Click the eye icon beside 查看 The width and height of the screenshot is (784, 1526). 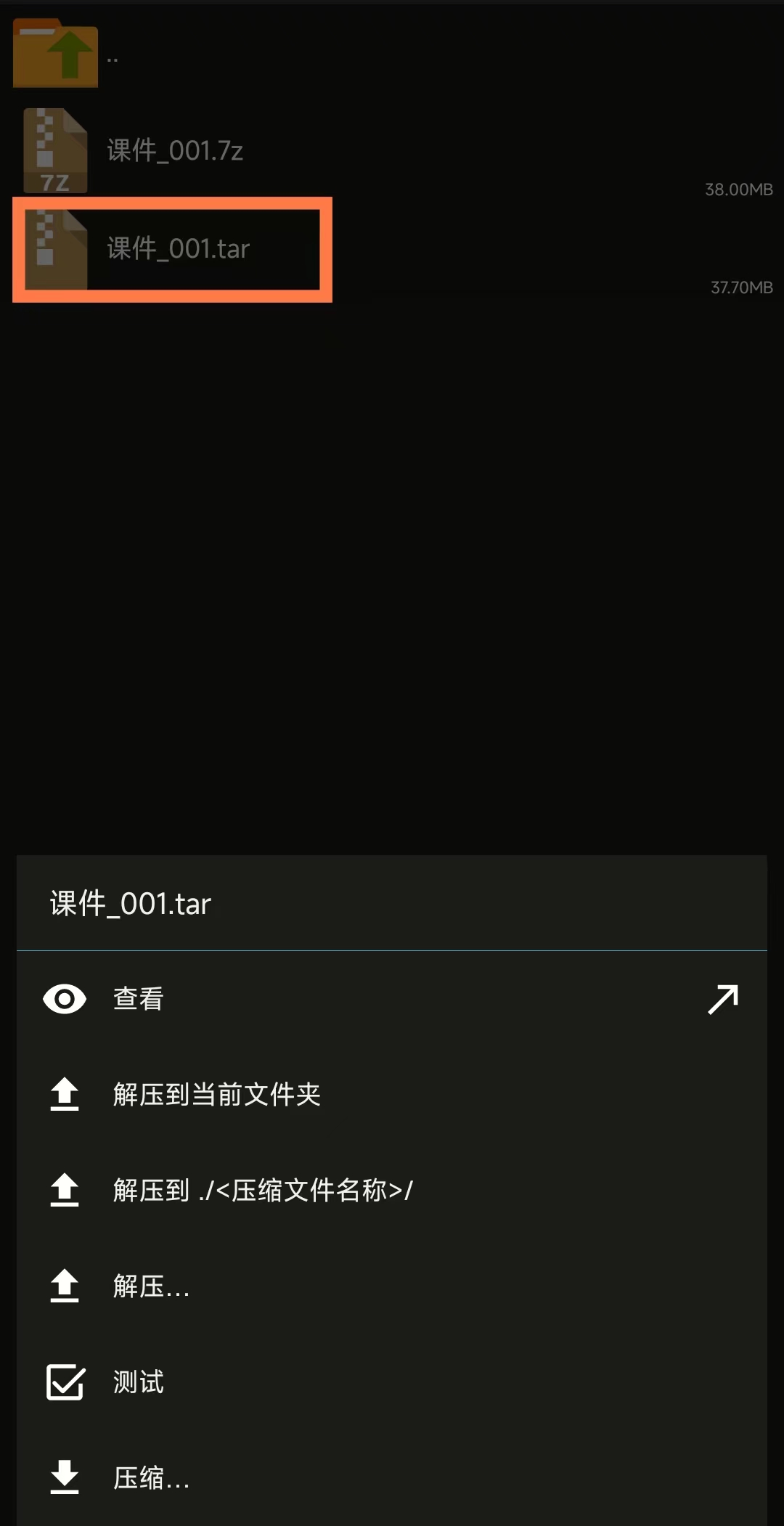click(65, 999)
